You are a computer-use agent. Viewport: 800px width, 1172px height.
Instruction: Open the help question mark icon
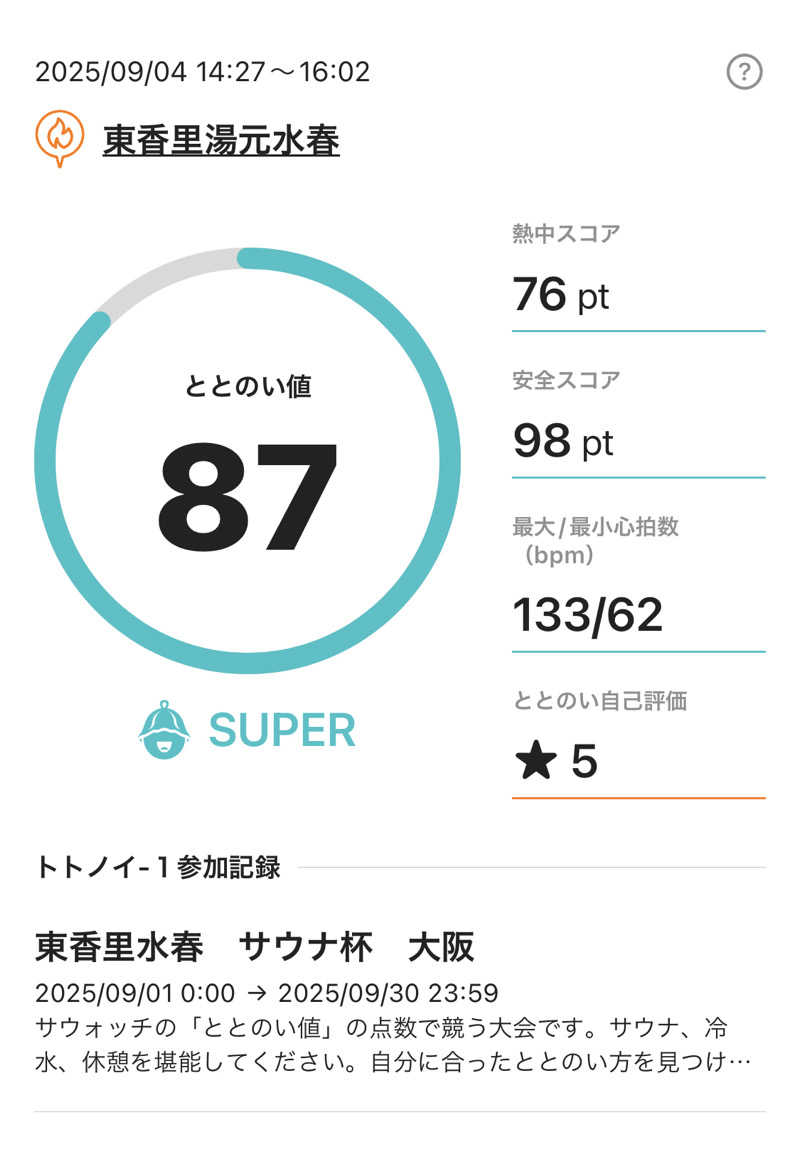click(x=744, y=72)
